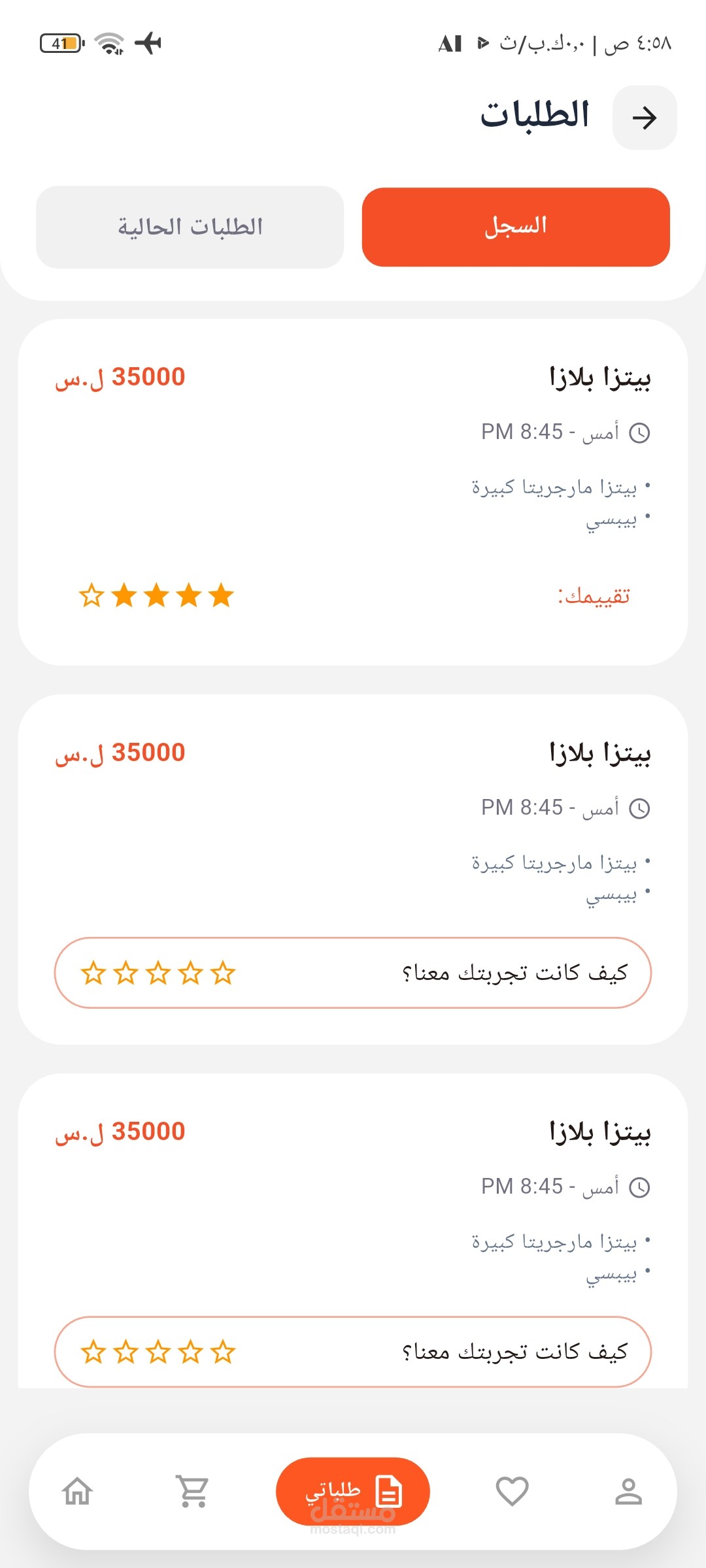This screenshot has height=1568, width=706.
Task: Open the favorites heart tab
Action: 512,1492
